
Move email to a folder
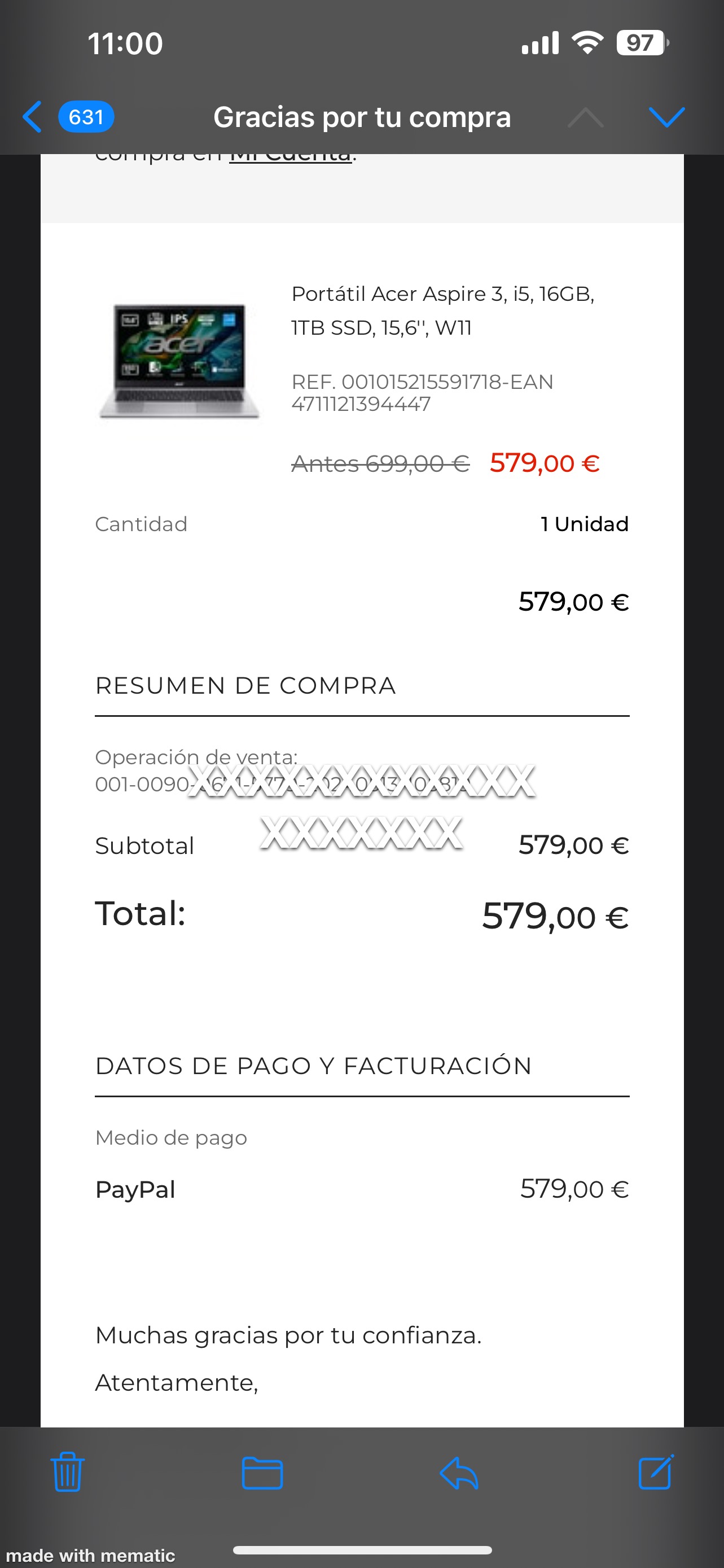(262, 1473)
